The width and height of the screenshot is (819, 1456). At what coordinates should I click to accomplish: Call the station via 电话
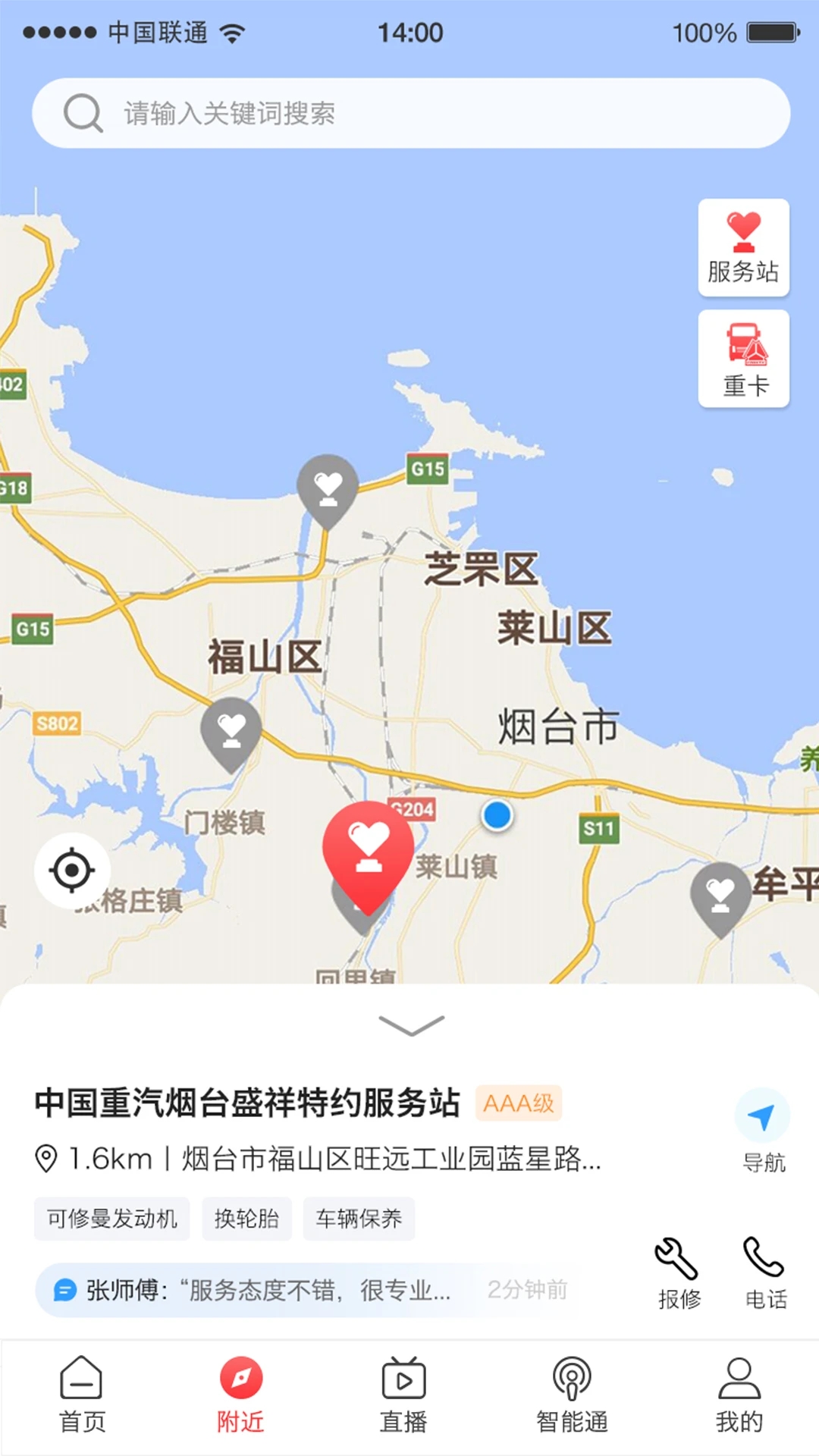764,1274
